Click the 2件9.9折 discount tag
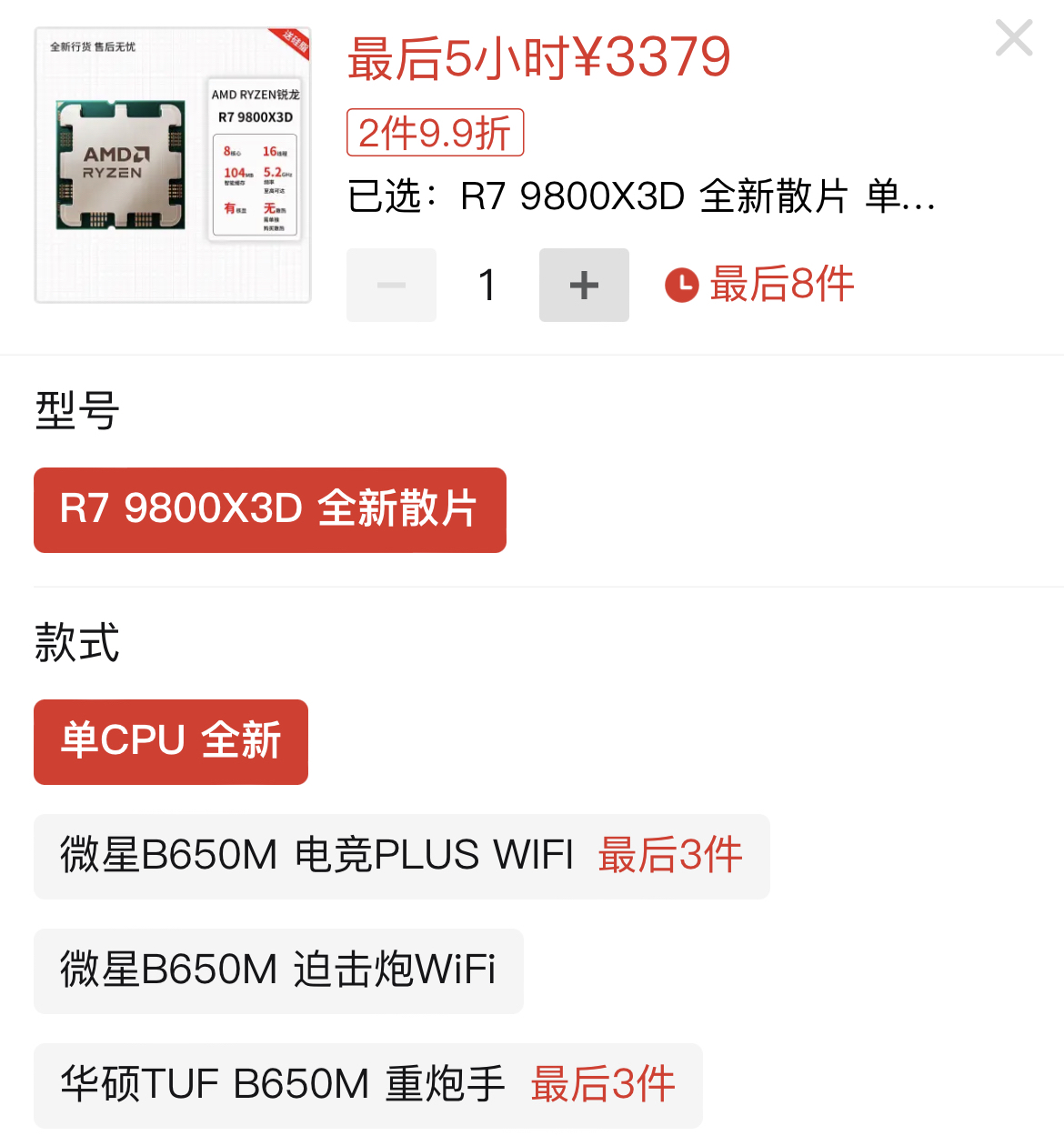This screenshot has height=1146, width=1064. [x=435, y=132]
